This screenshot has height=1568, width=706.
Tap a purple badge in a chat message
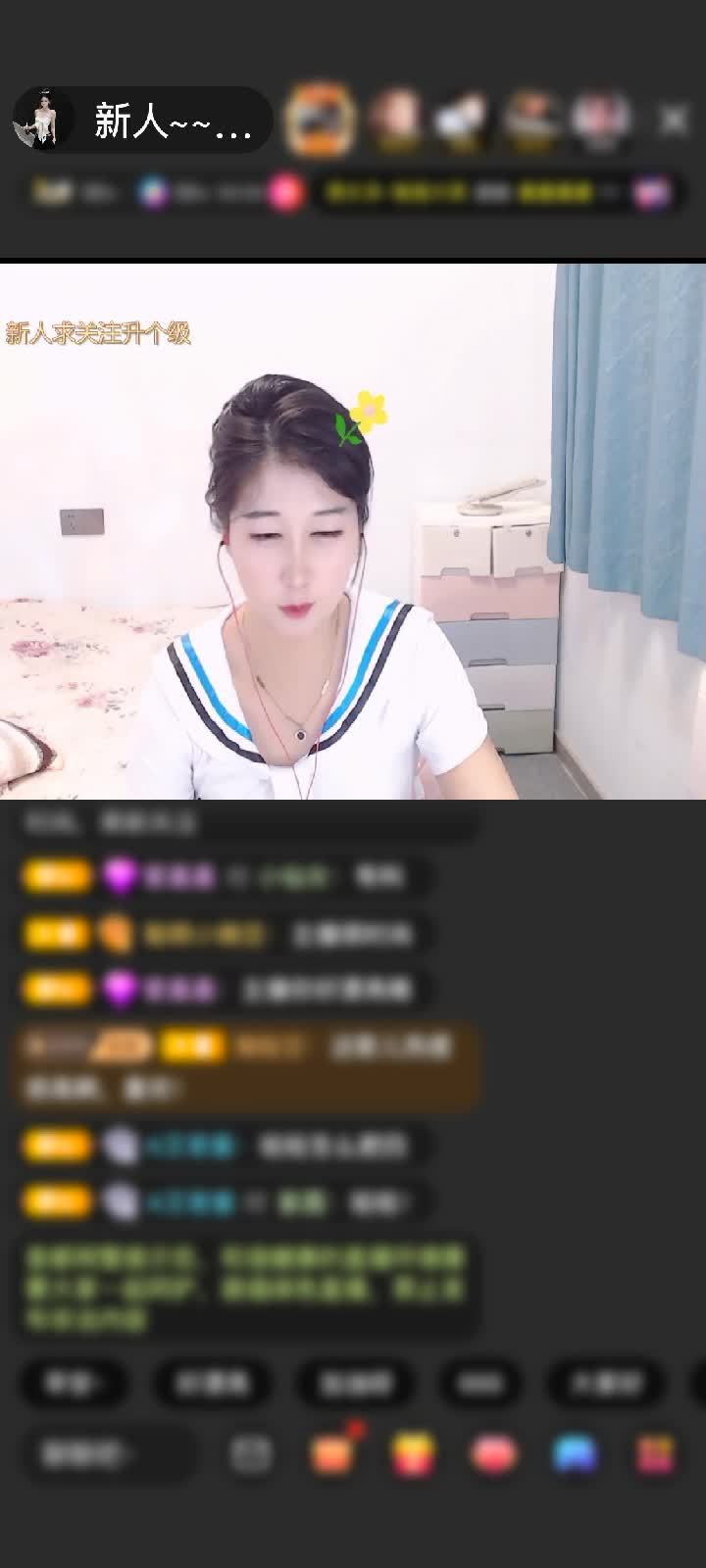[122, 876]
